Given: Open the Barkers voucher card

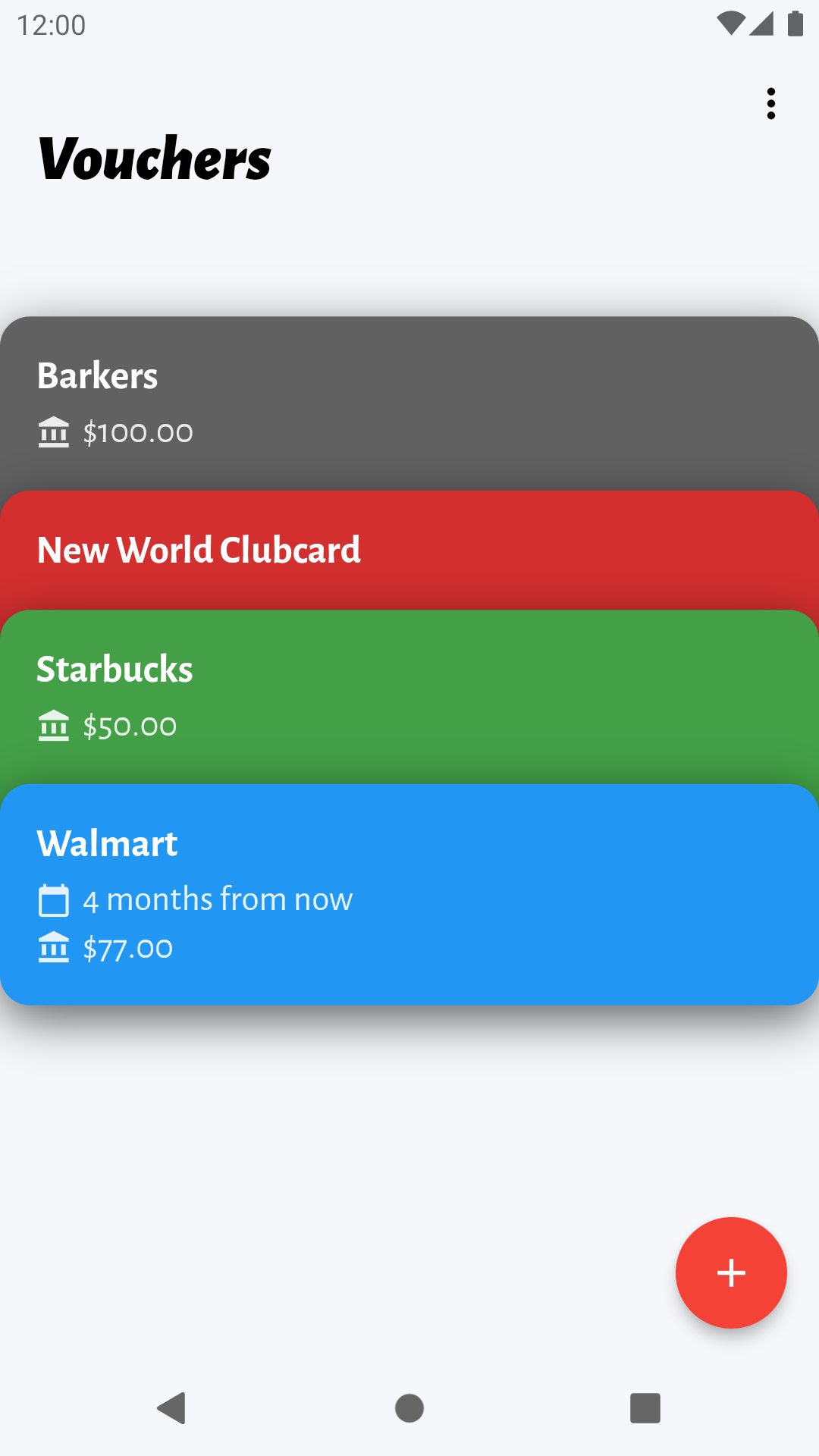Looking at the screenshot, I should pyautogui.click(x=409, y=403).
